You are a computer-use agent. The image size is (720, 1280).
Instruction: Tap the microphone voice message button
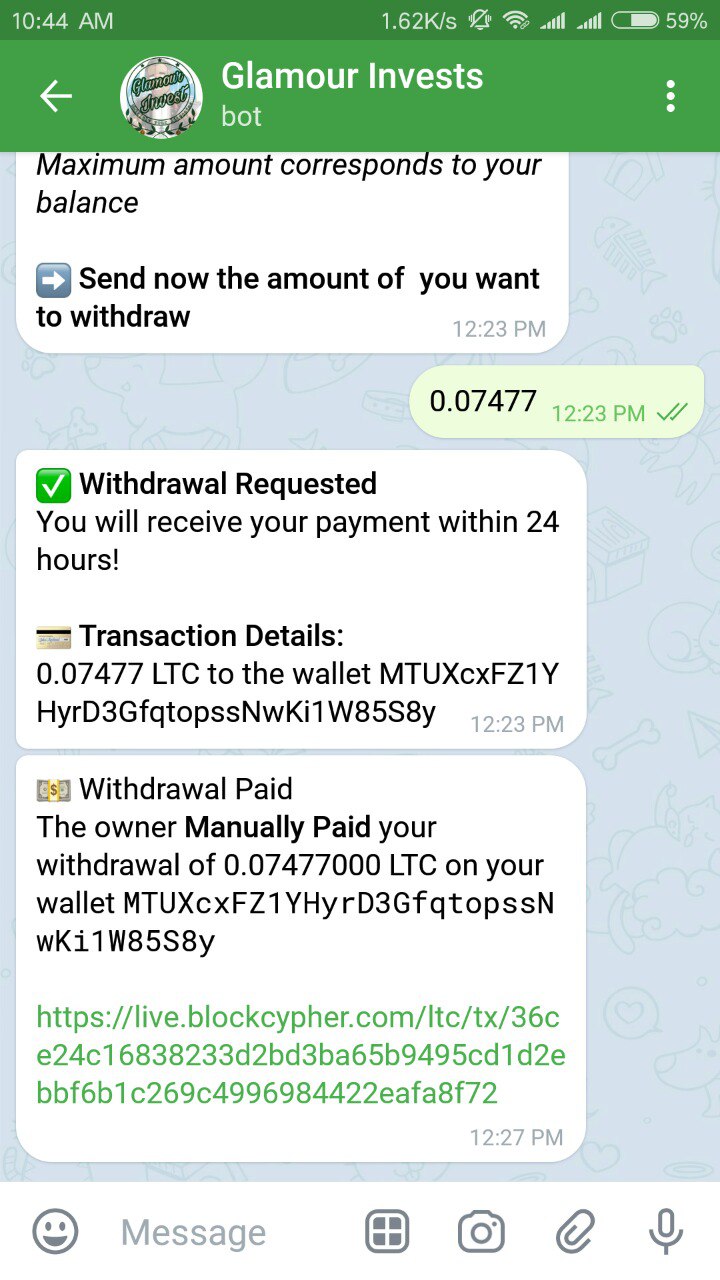point(666,1231)
